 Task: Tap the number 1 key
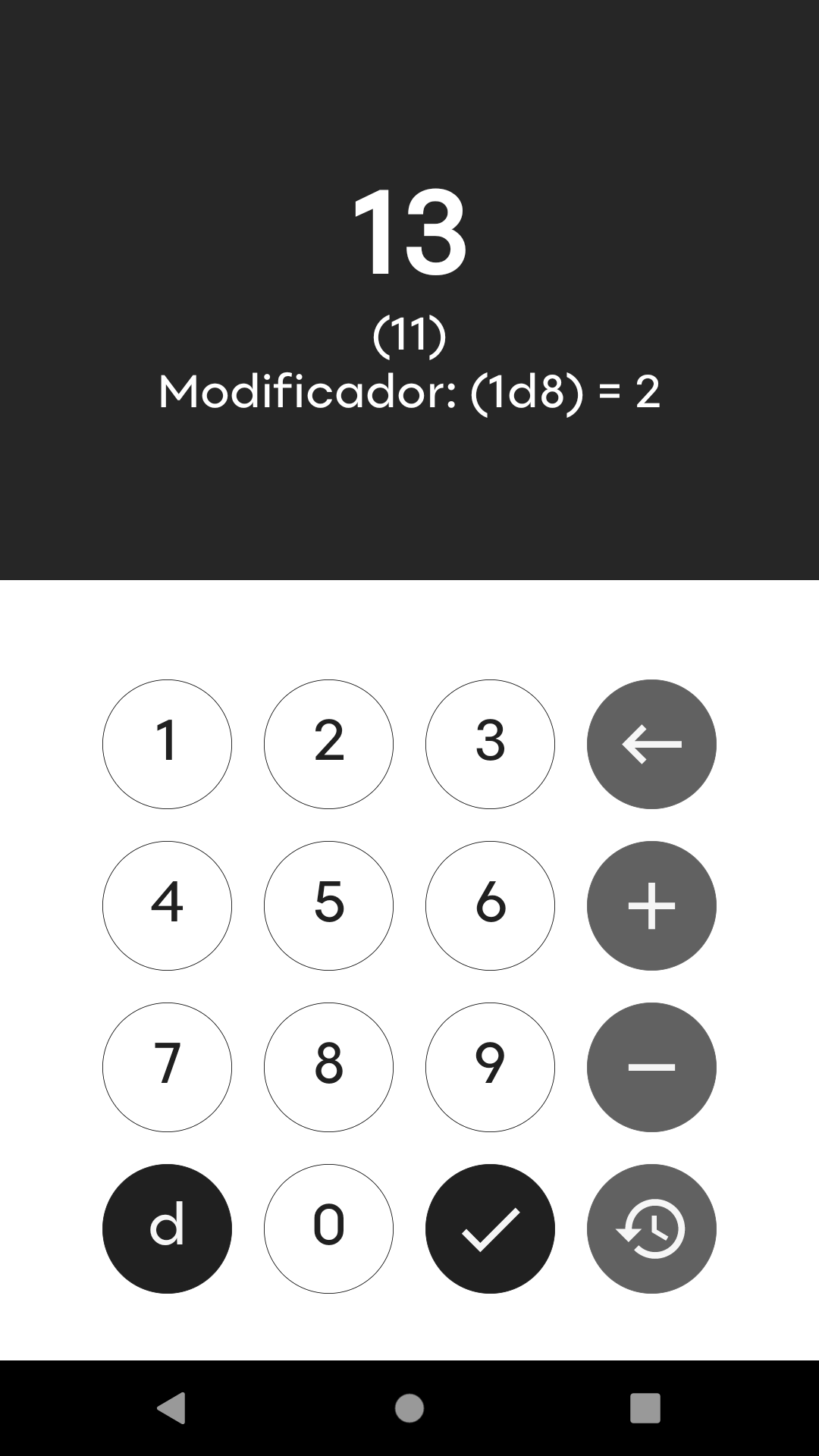click(x=167, y=744)
